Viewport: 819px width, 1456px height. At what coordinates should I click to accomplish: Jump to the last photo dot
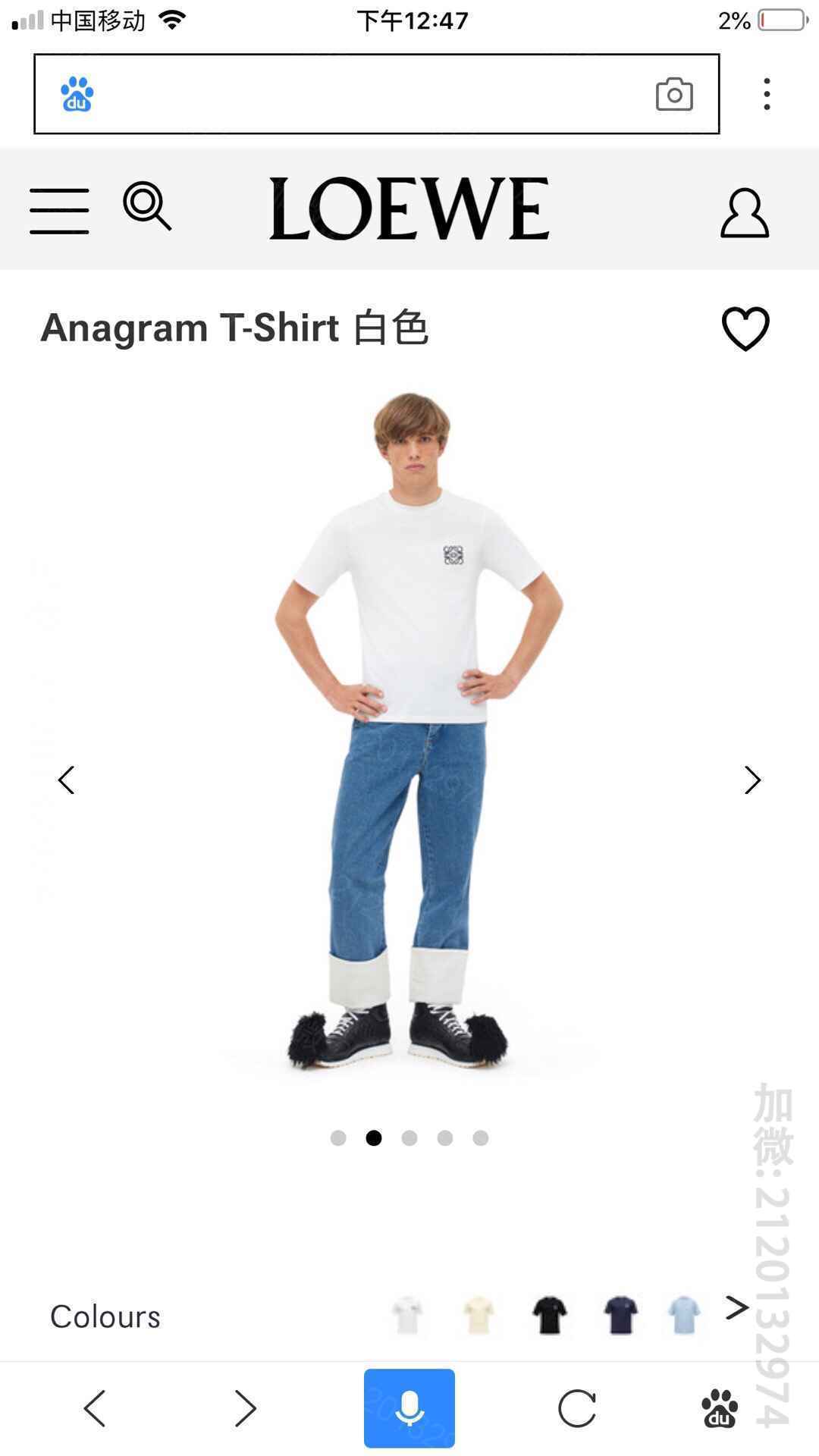tap(480, 1137)
